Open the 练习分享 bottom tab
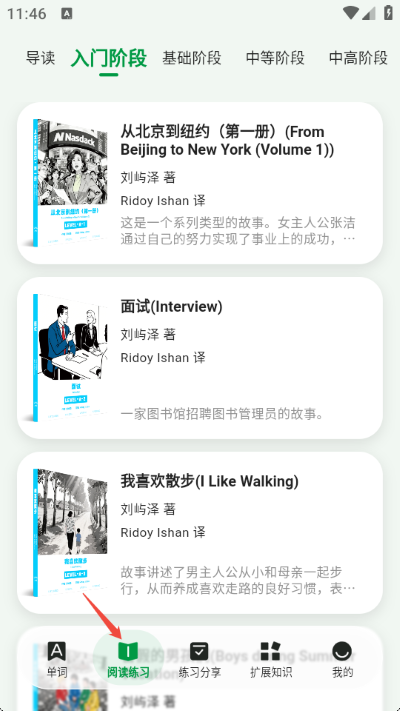The image size is (400, 711). pyautogui.click(x=199, y=660)
